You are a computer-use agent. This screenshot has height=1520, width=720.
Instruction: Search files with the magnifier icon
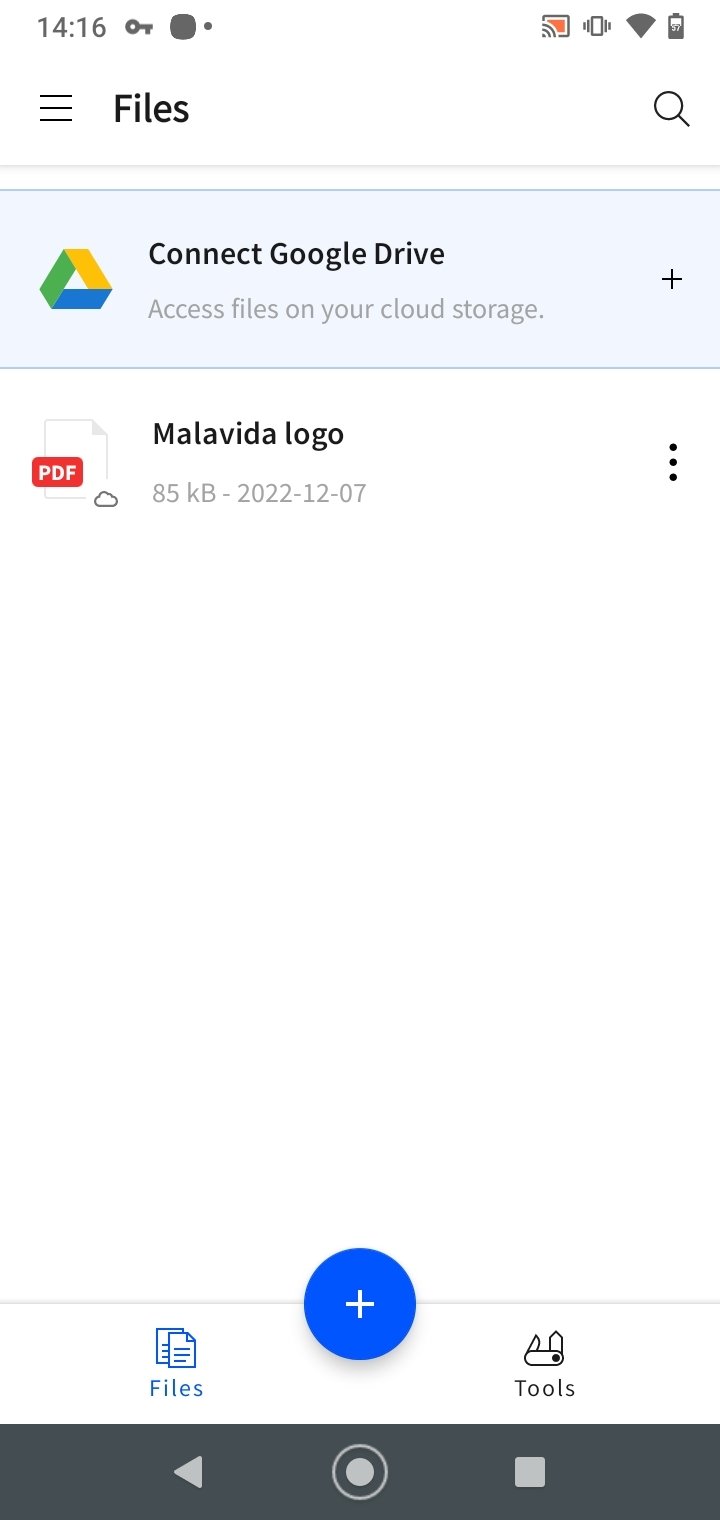coord(671,109)
